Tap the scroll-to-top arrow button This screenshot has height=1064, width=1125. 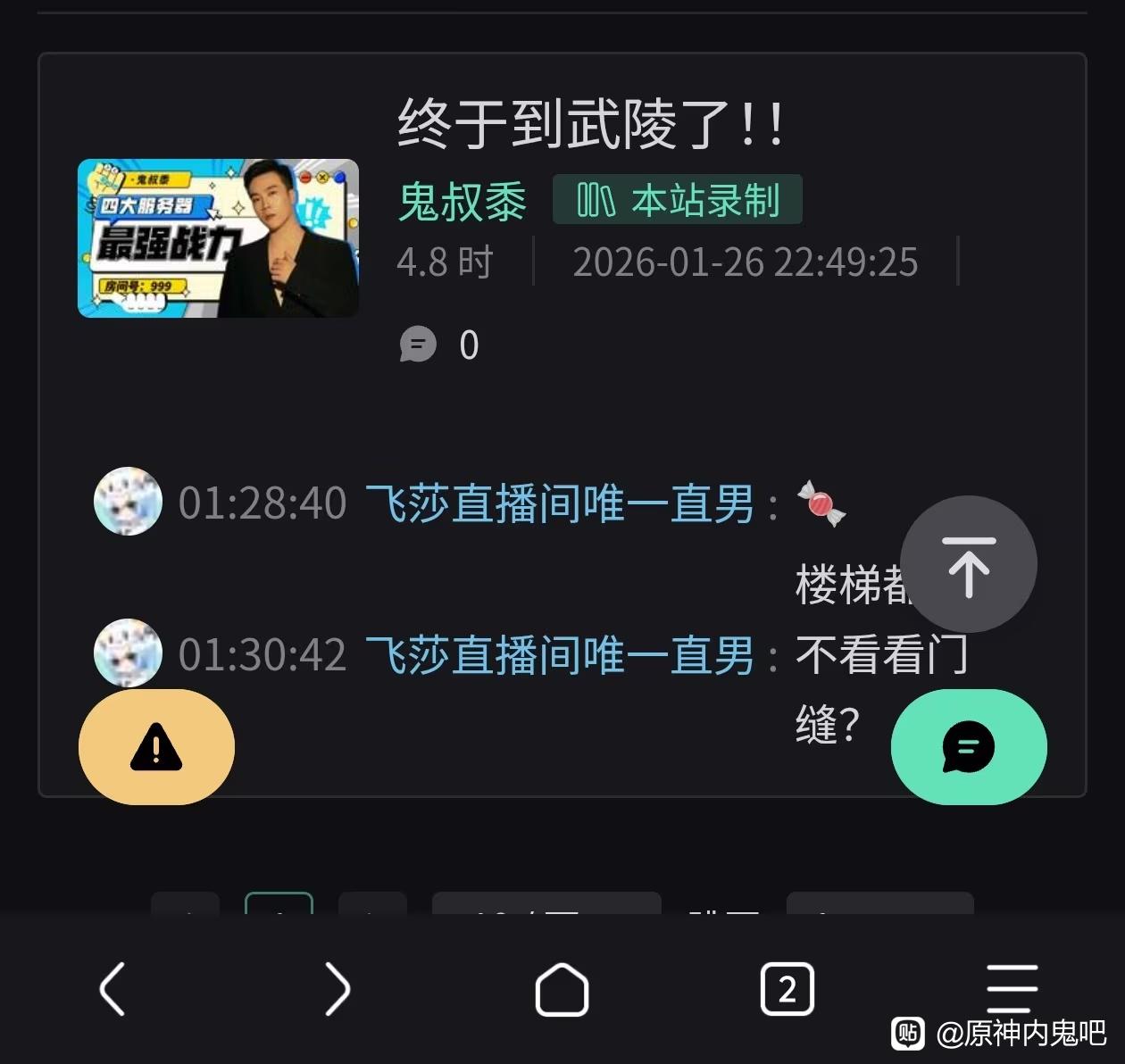(969, 564)
